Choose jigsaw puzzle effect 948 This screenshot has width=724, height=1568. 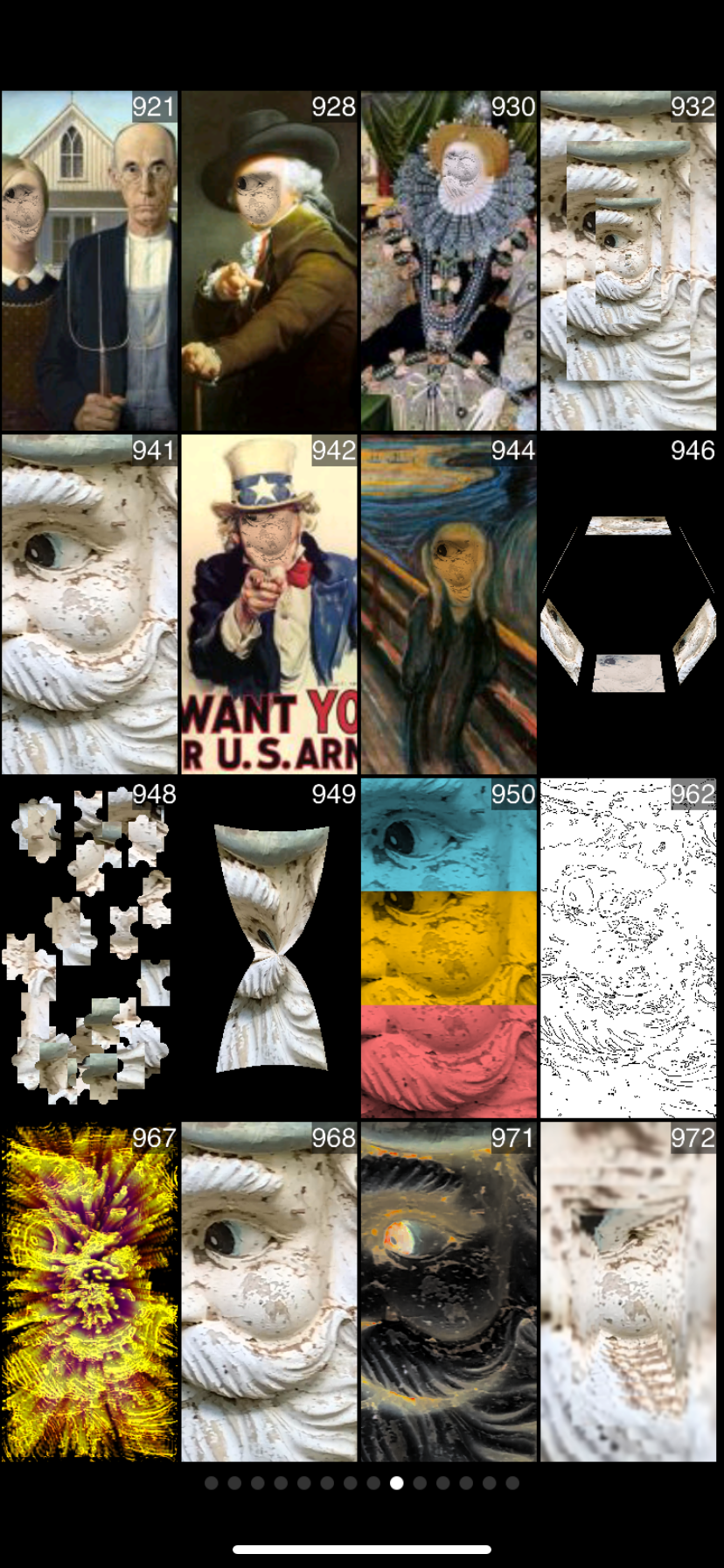click(x=89, y=948)
